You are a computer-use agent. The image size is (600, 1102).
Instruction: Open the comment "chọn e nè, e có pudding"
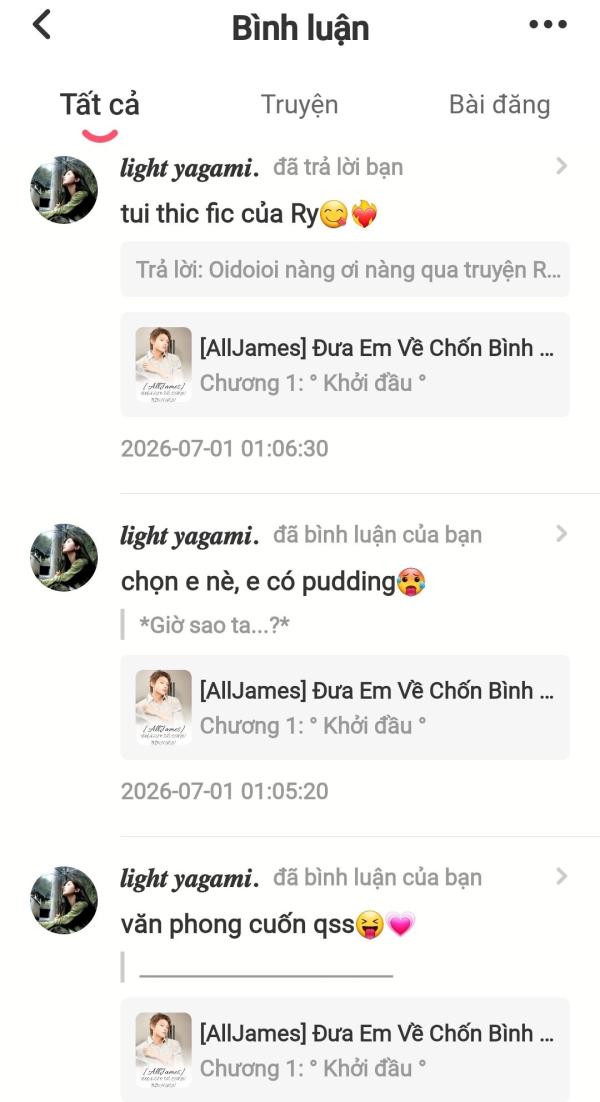click(x=273, y=582)
